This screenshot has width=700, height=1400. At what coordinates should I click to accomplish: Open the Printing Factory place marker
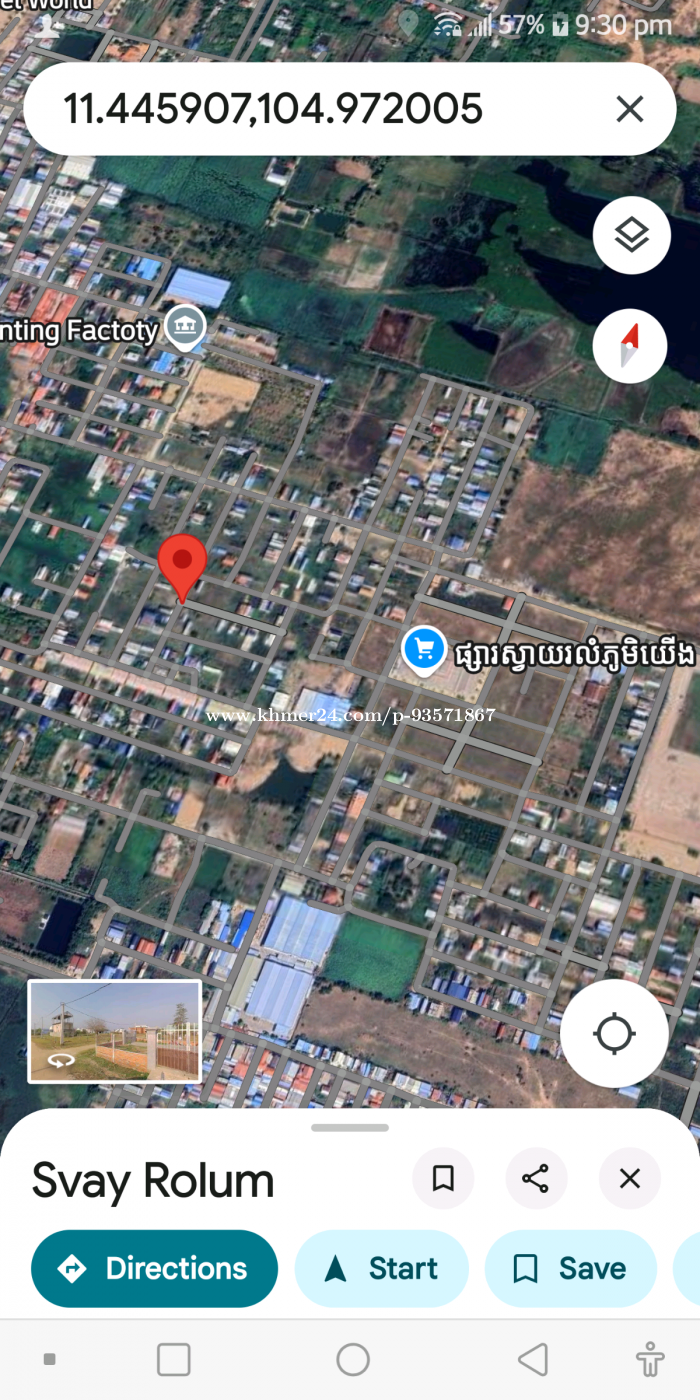pyautogui.click(x=185, y=326)
